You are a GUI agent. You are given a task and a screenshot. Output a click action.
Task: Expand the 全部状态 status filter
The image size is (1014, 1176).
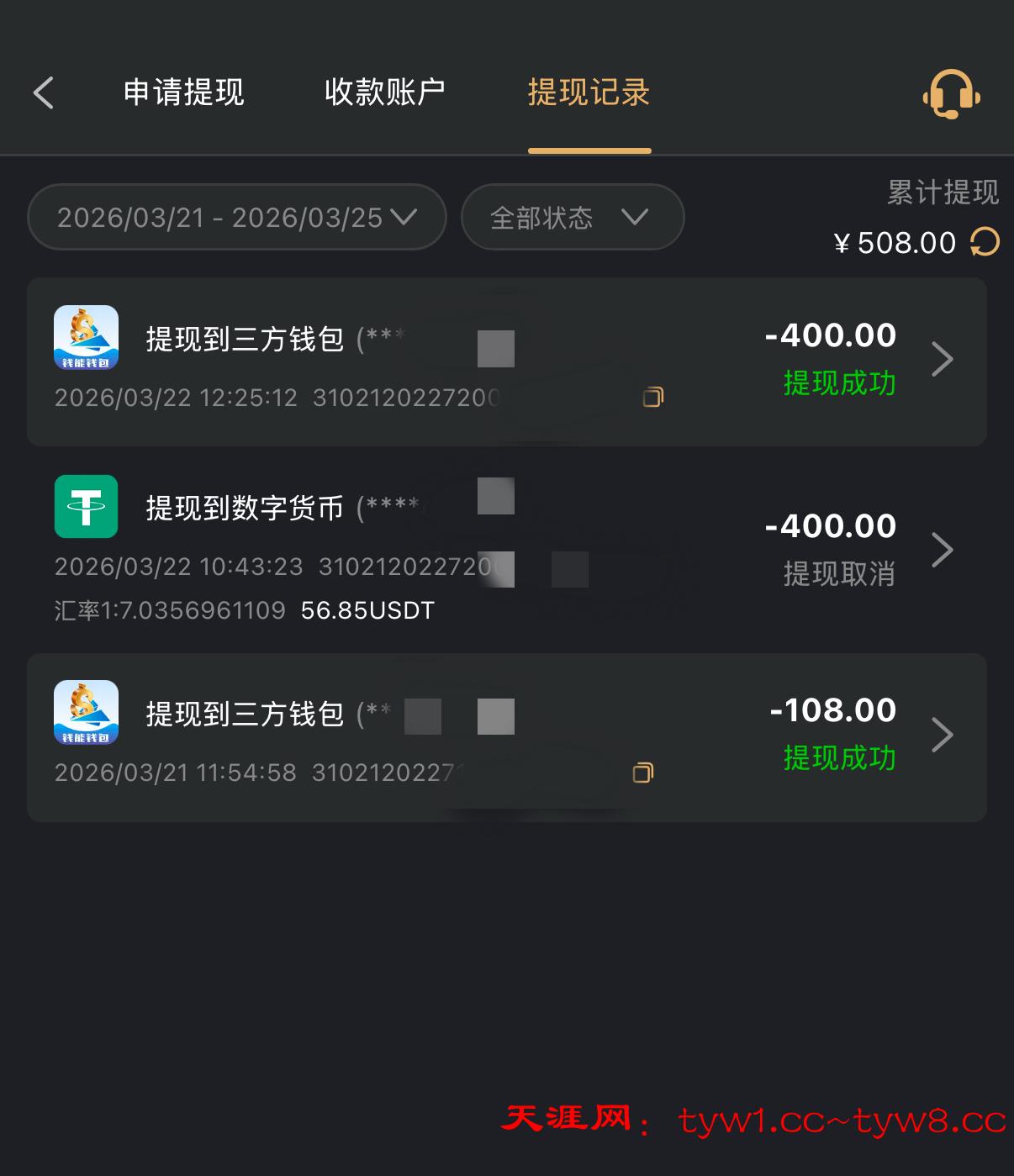[x=572, y=218]
